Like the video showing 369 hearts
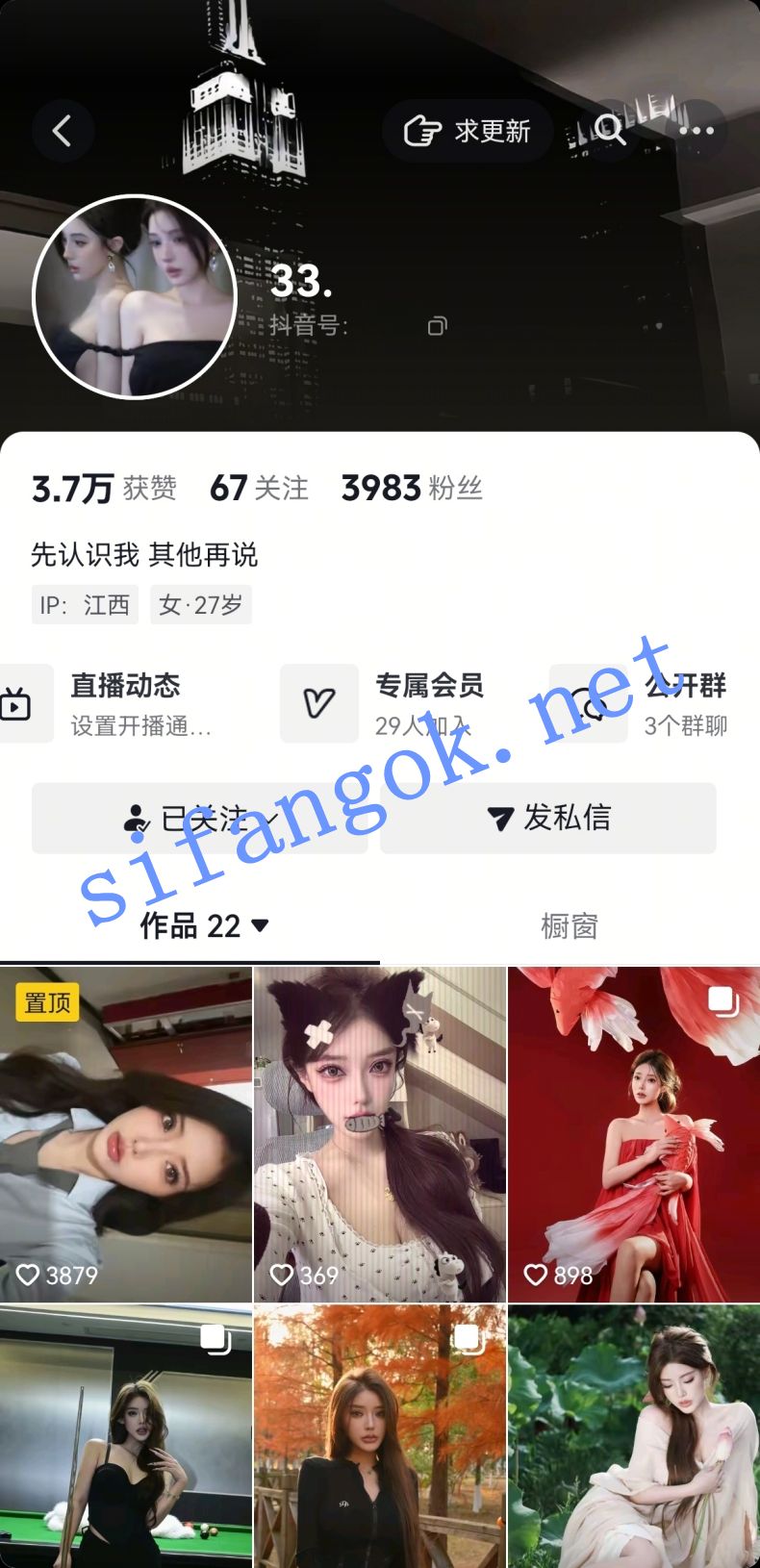The width and height of the screenshot is (760, 1568). (282, 1275)
